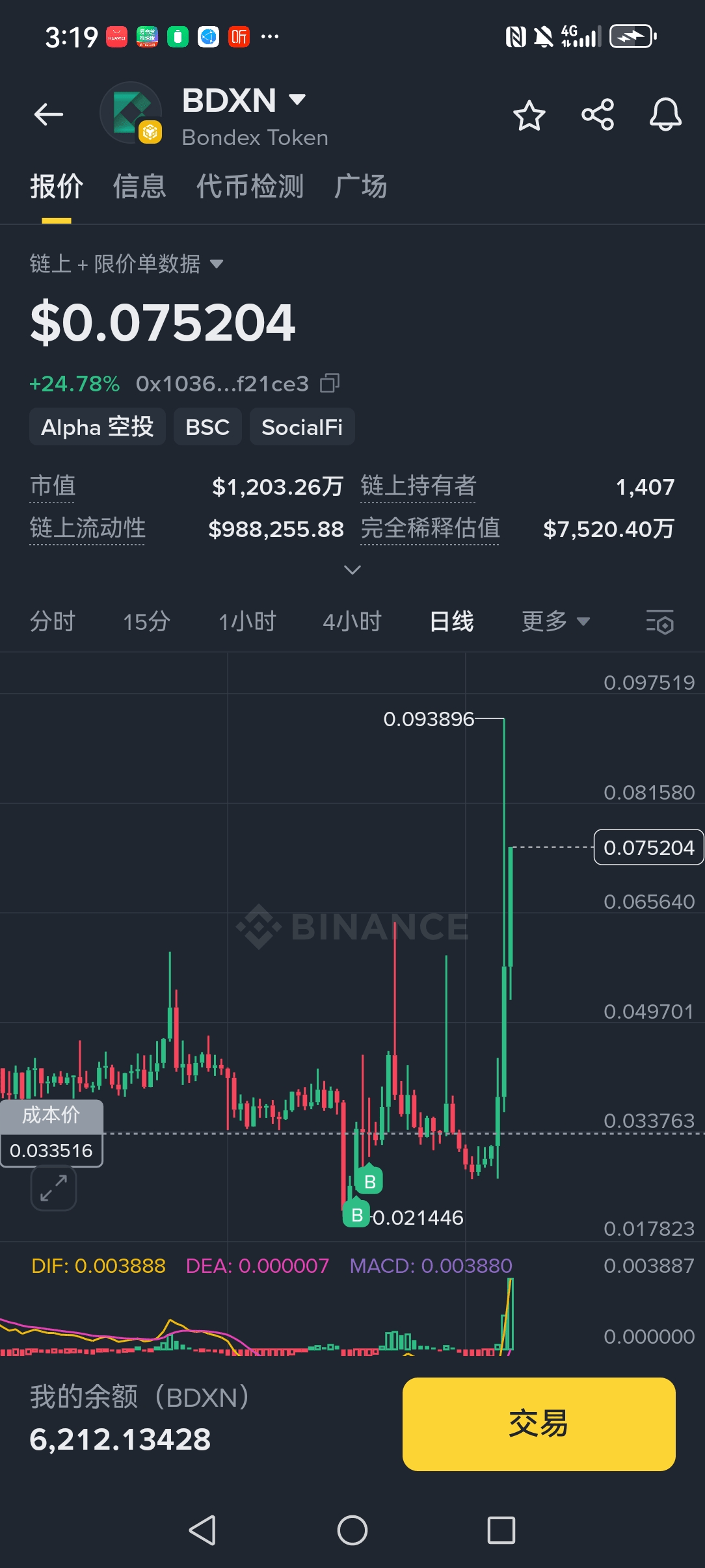
Task: Select the 15分 chart interval
Action: (x=147, y=621)
